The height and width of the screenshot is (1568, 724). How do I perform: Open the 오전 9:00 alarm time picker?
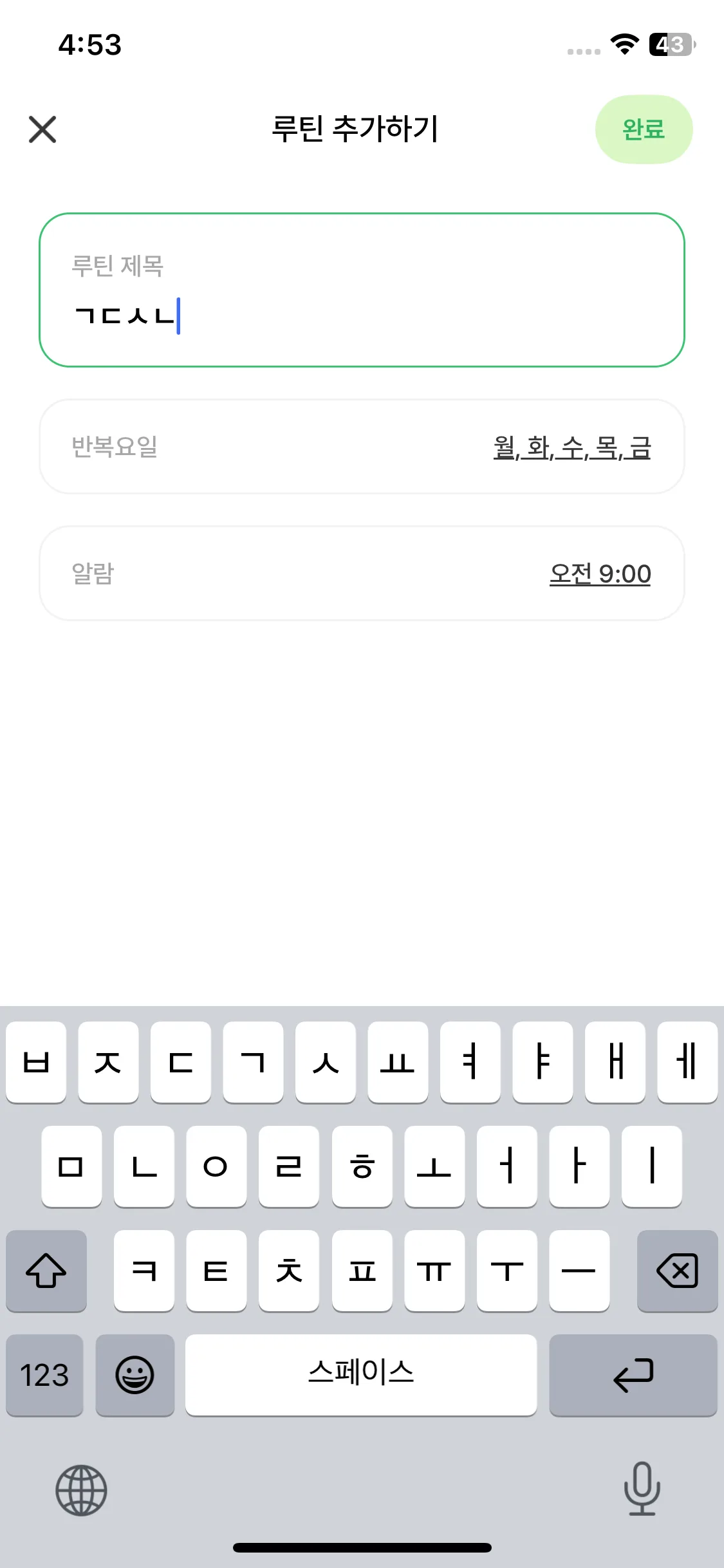[x=602, y=574]
